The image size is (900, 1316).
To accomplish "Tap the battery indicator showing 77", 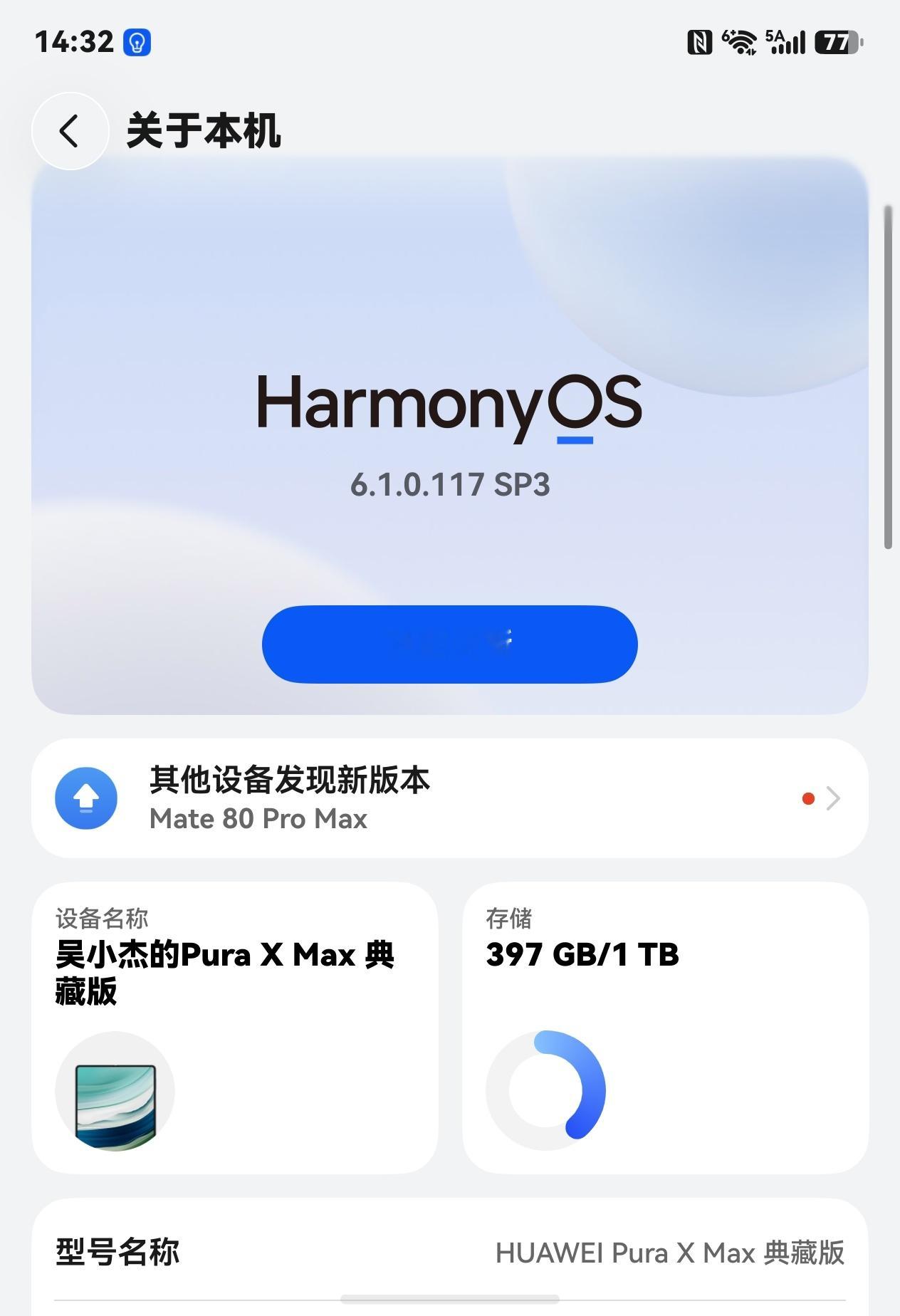I will 834,43.
